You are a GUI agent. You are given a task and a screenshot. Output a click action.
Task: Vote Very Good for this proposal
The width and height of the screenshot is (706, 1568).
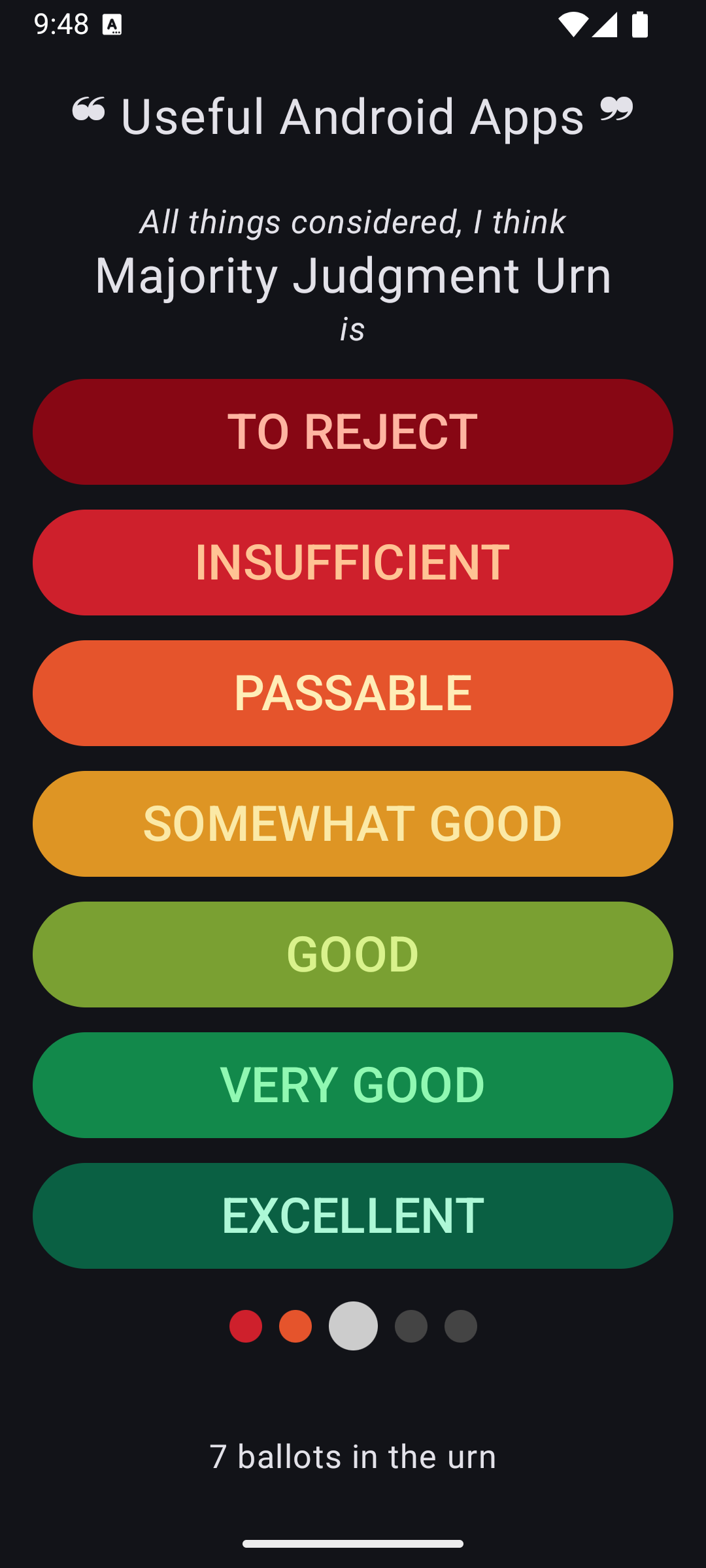[353, 1085]
